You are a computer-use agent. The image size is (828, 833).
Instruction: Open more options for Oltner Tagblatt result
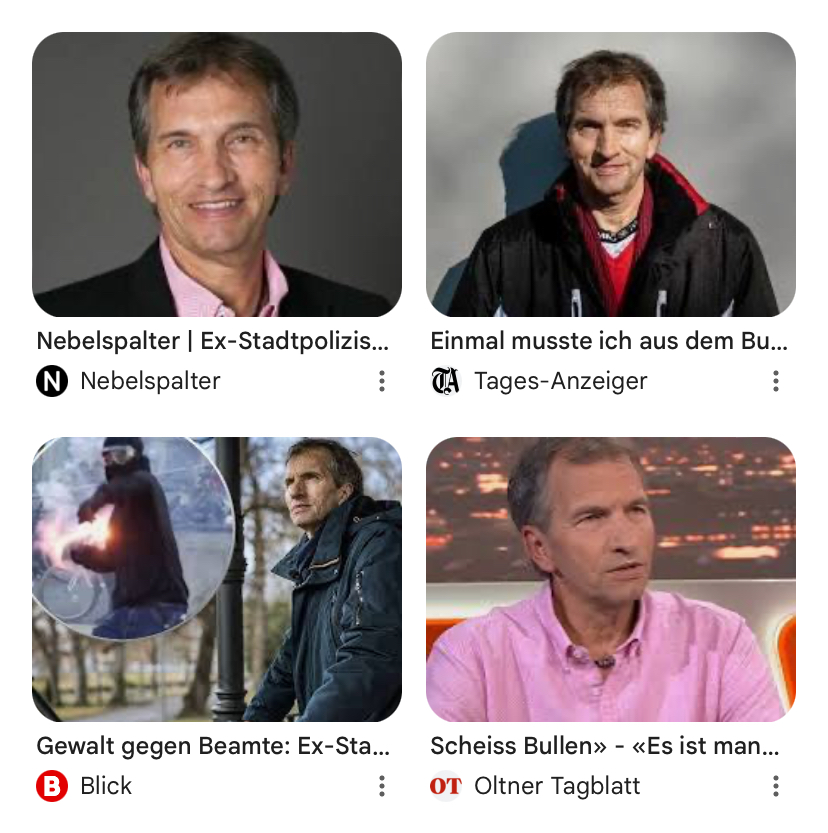tap(776, 786)
